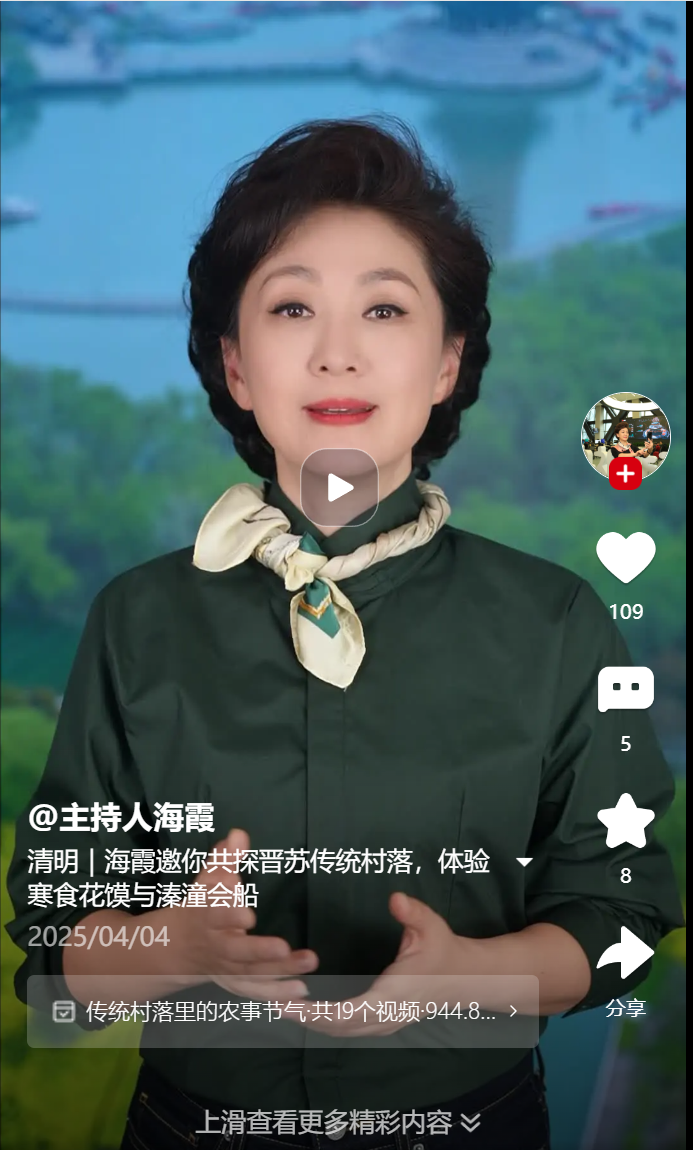Add this video to favorites

625,822
